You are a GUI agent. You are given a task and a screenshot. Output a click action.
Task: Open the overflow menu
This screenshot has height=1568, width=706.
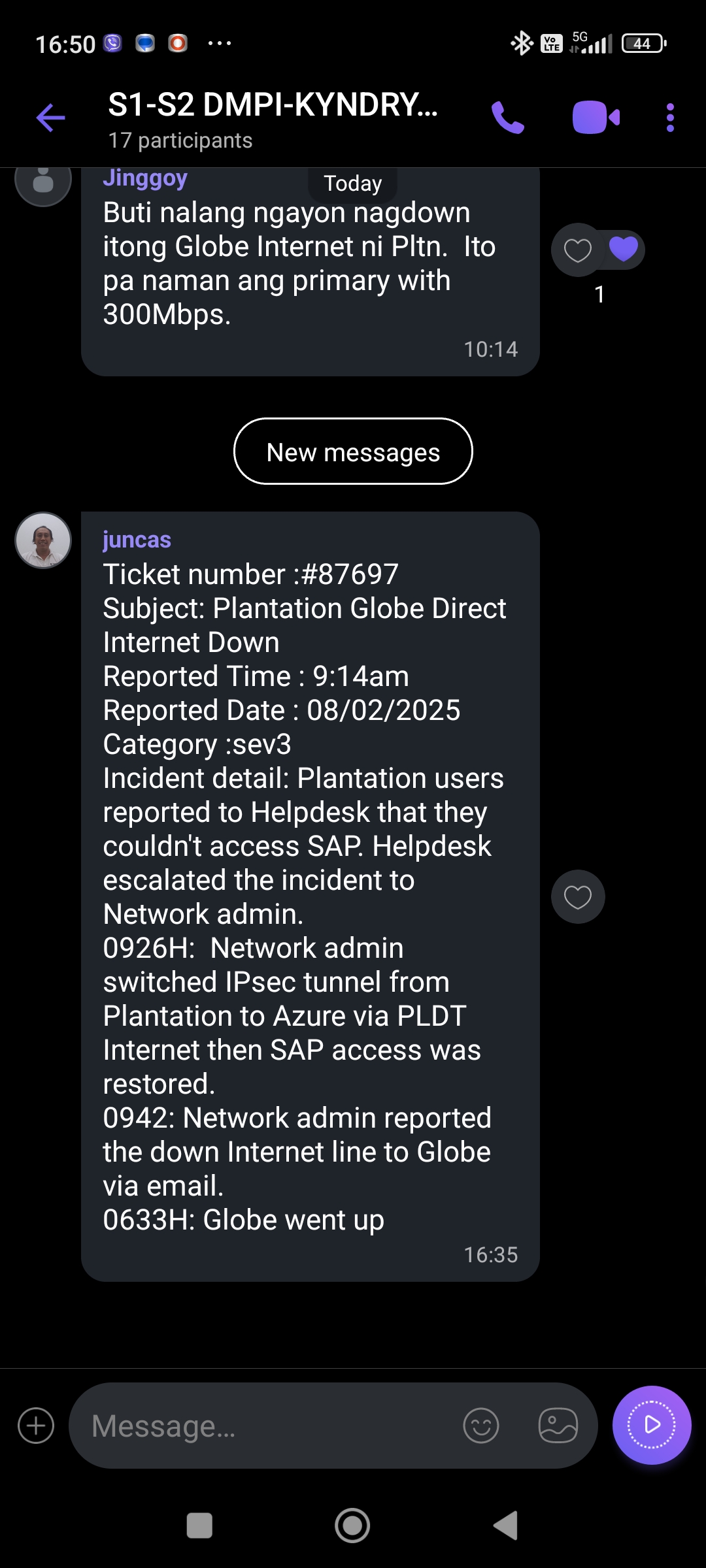670,118
